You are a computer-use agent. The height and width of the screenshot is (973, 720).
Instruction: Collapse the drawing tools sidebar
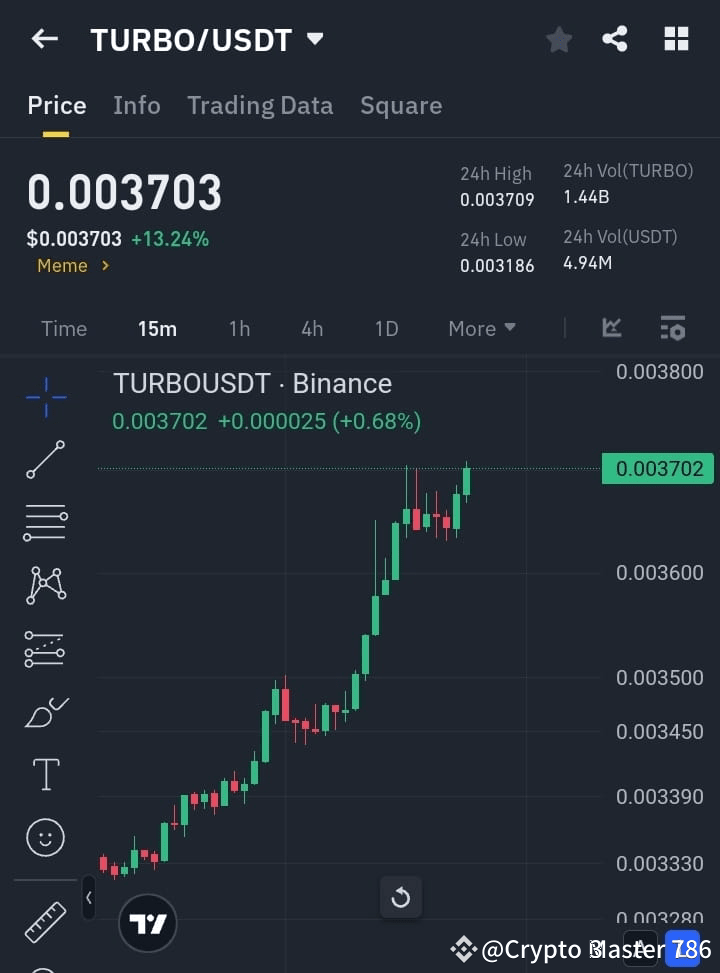(x=88, y=897)
